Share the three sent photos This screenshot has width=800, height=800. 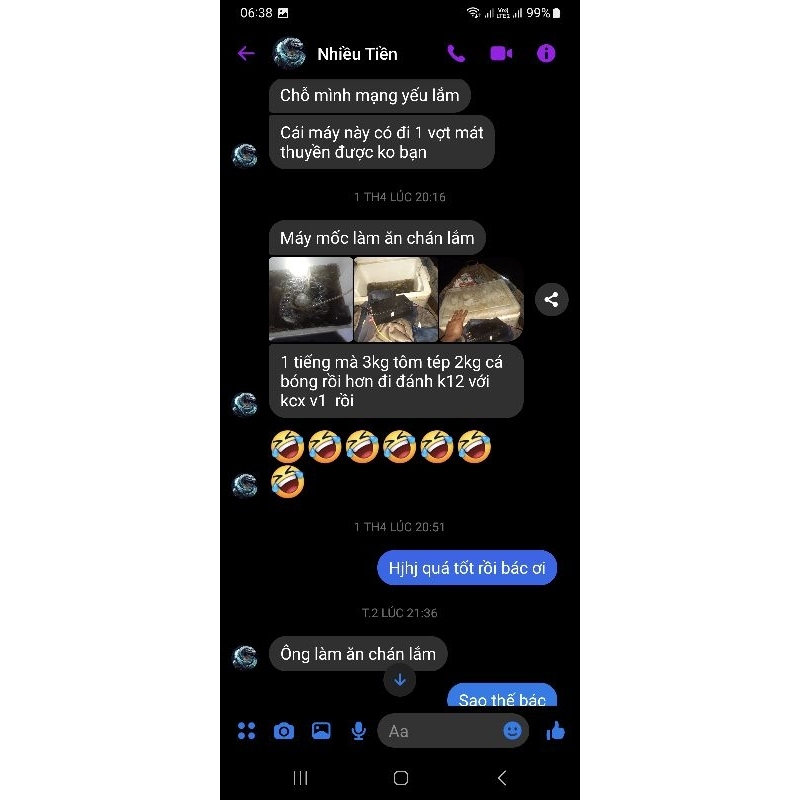coord(551,299)
